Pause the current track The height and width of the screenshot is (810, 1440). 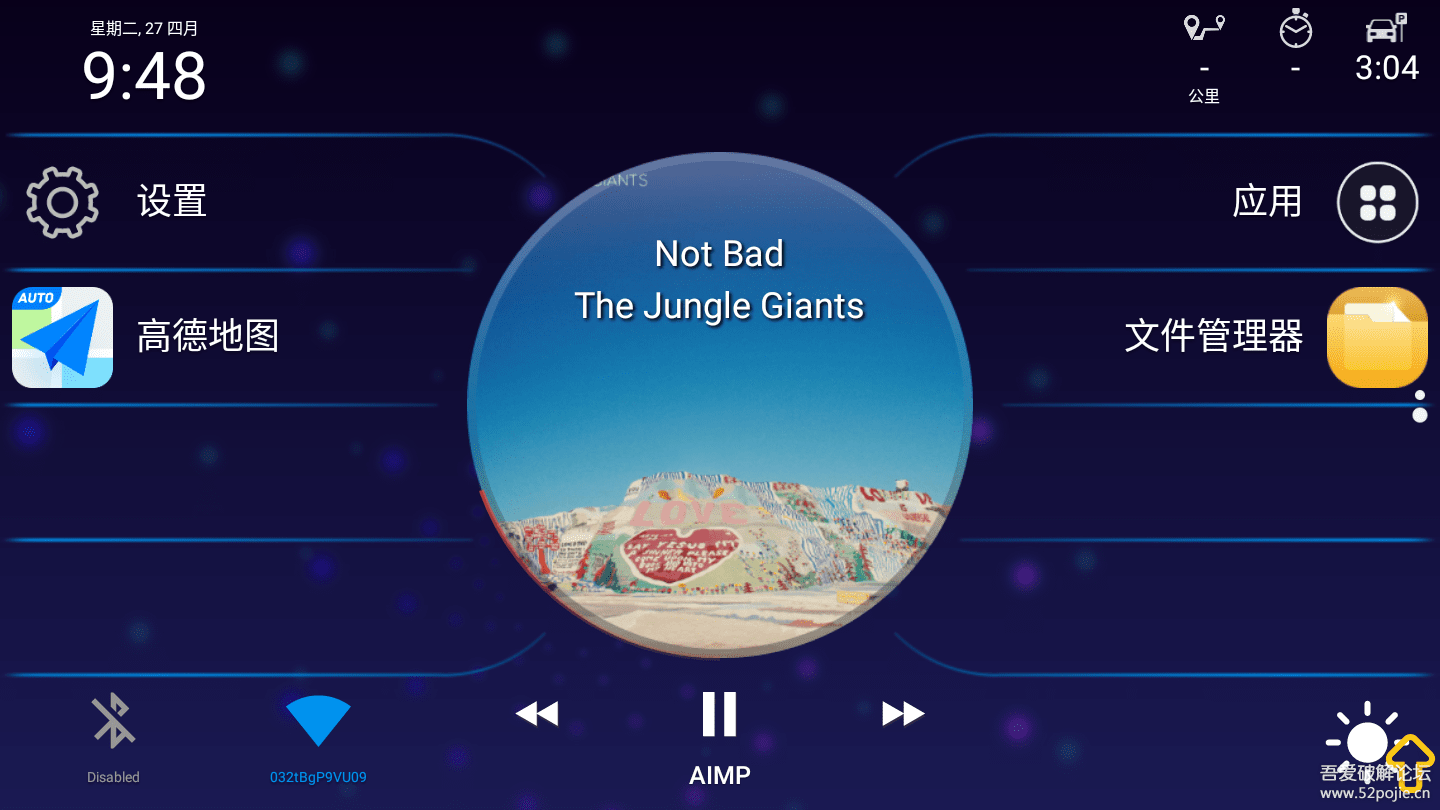click(719, 714)
